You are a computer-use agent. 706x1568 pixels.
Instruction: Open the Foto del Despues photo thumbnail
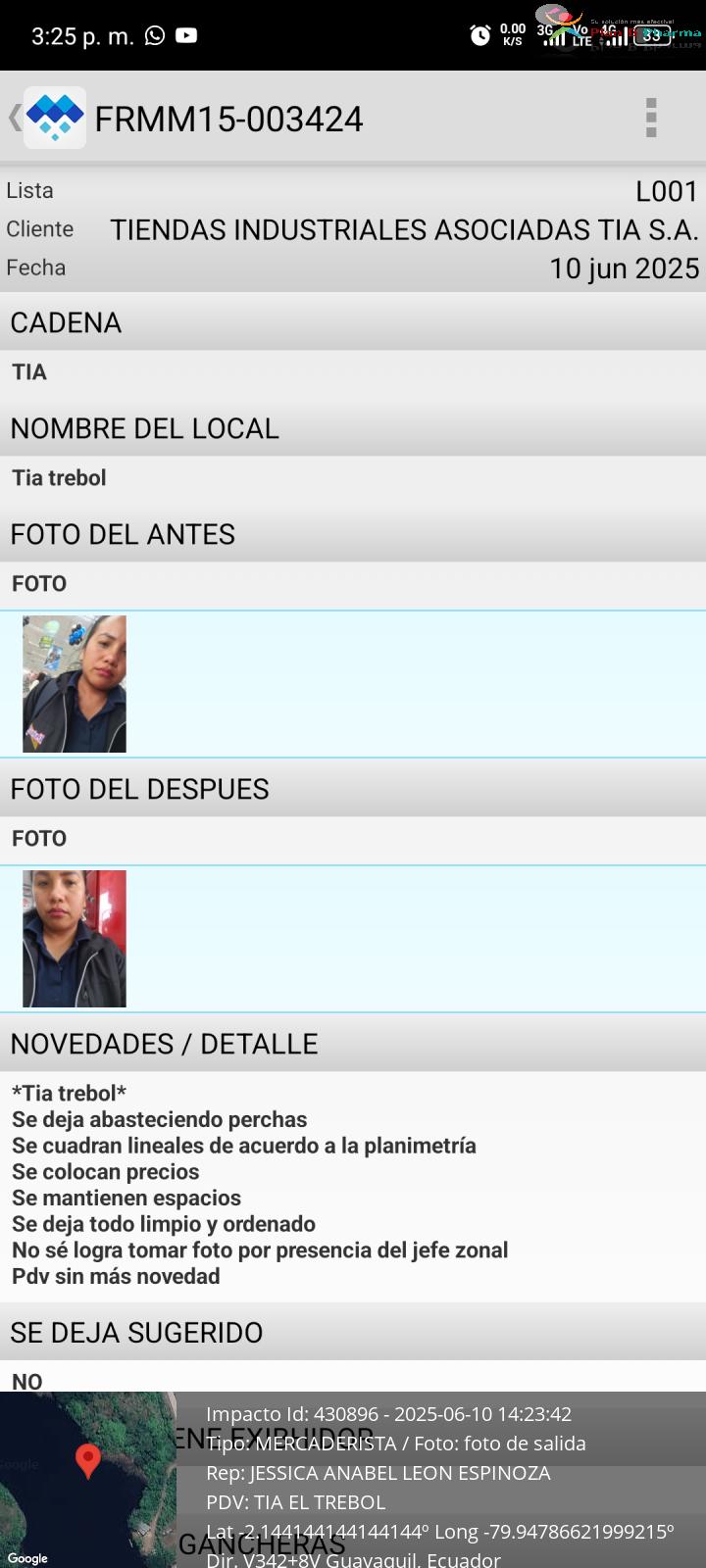[75, 939]
